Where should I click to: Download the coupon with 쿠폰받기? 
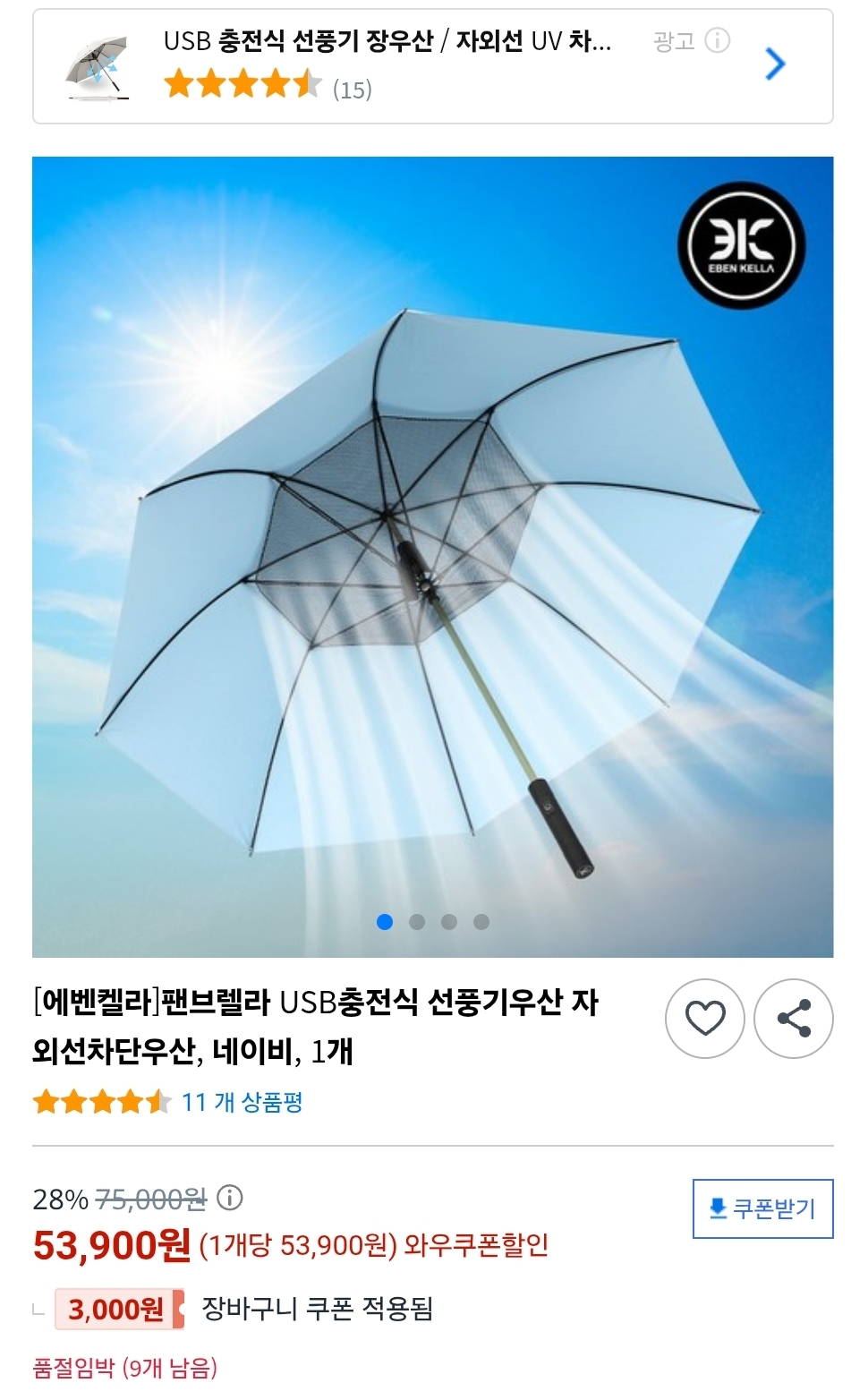(762, 1209)
